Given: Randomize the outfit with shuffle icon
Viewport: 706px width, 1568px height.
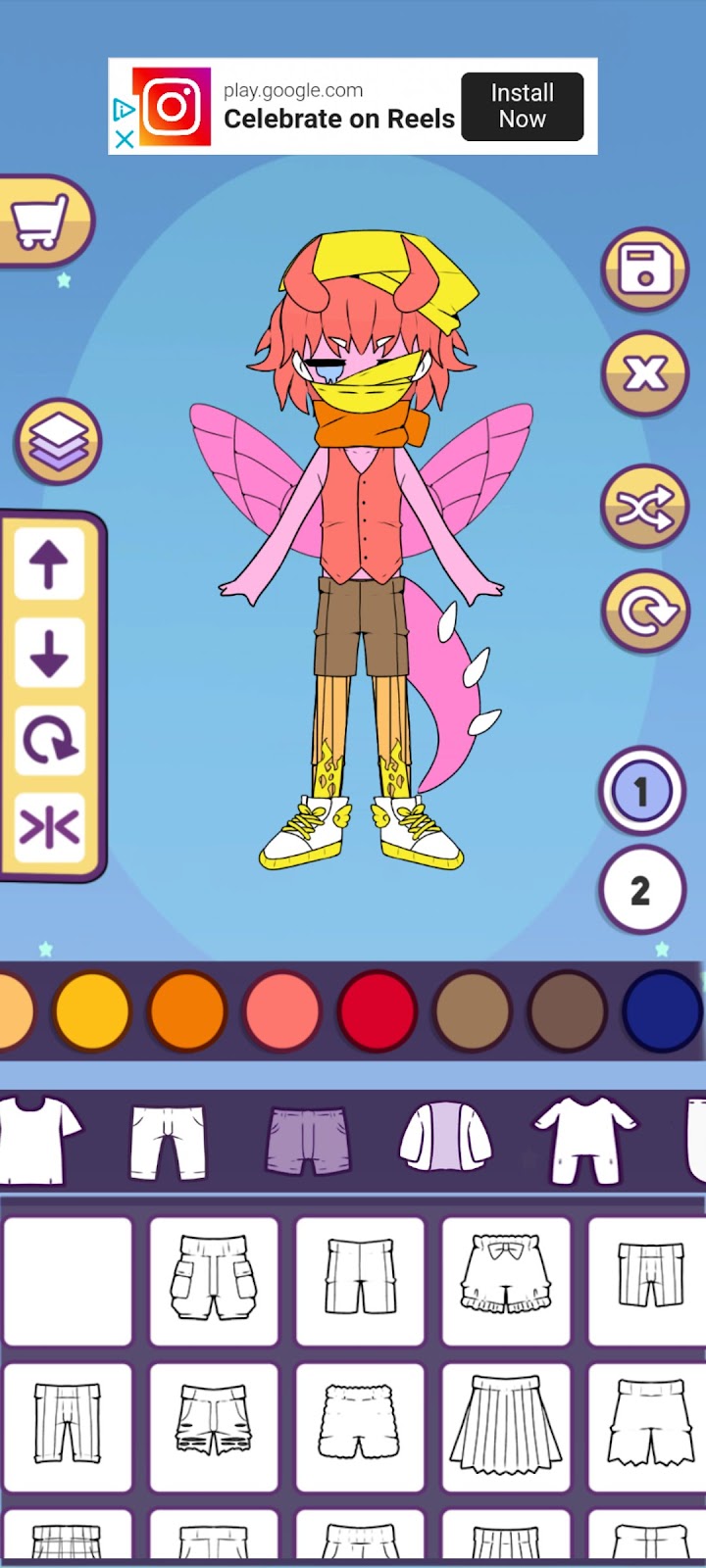Looking at the screenshot, I should (x=644, y=507).
